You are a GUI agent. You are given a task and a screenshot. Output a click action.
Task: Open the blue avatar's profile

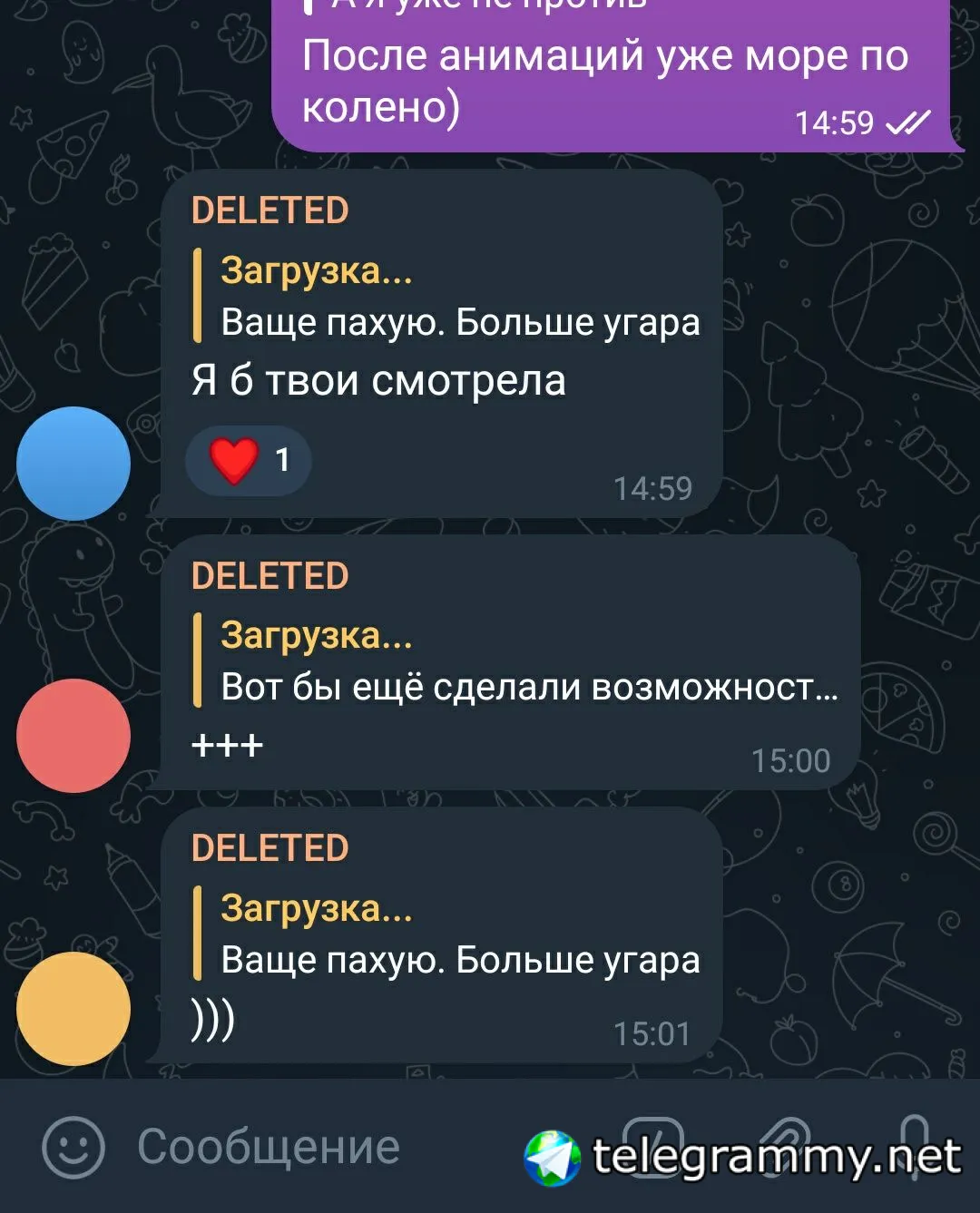(73, 464)
